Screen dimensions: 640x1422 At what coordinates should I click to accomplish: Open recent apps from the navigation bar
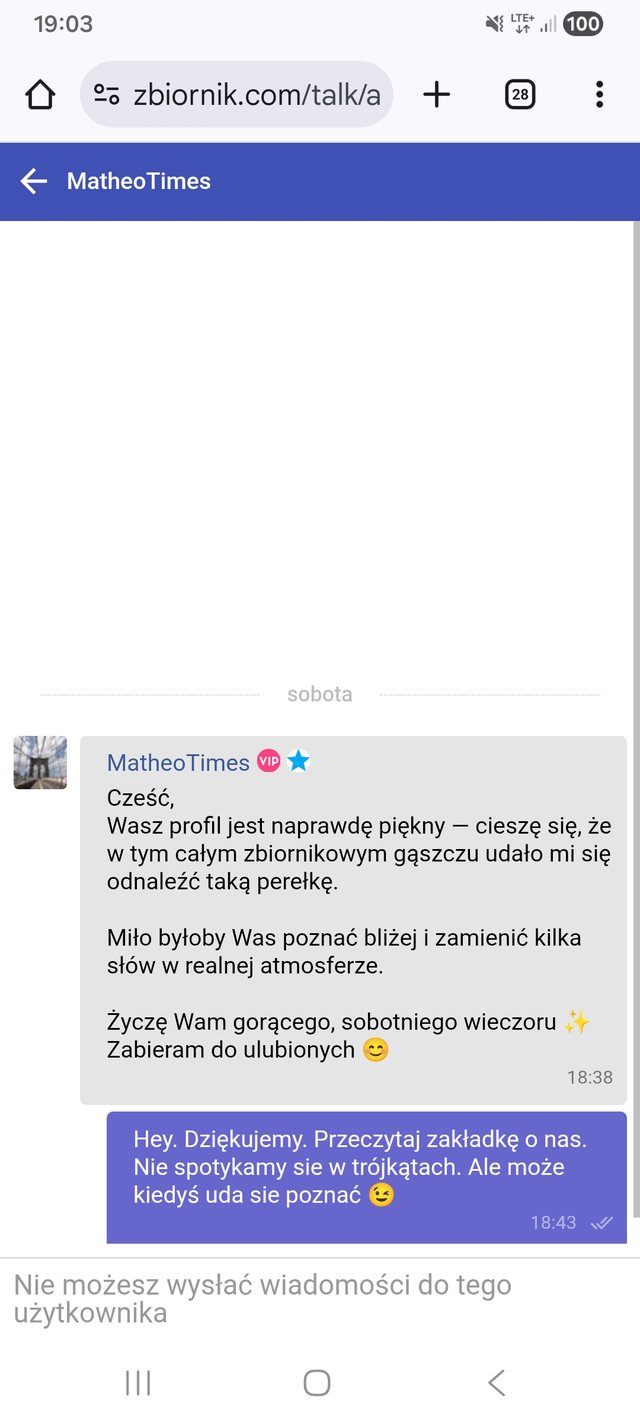[x=138, y=1382]
